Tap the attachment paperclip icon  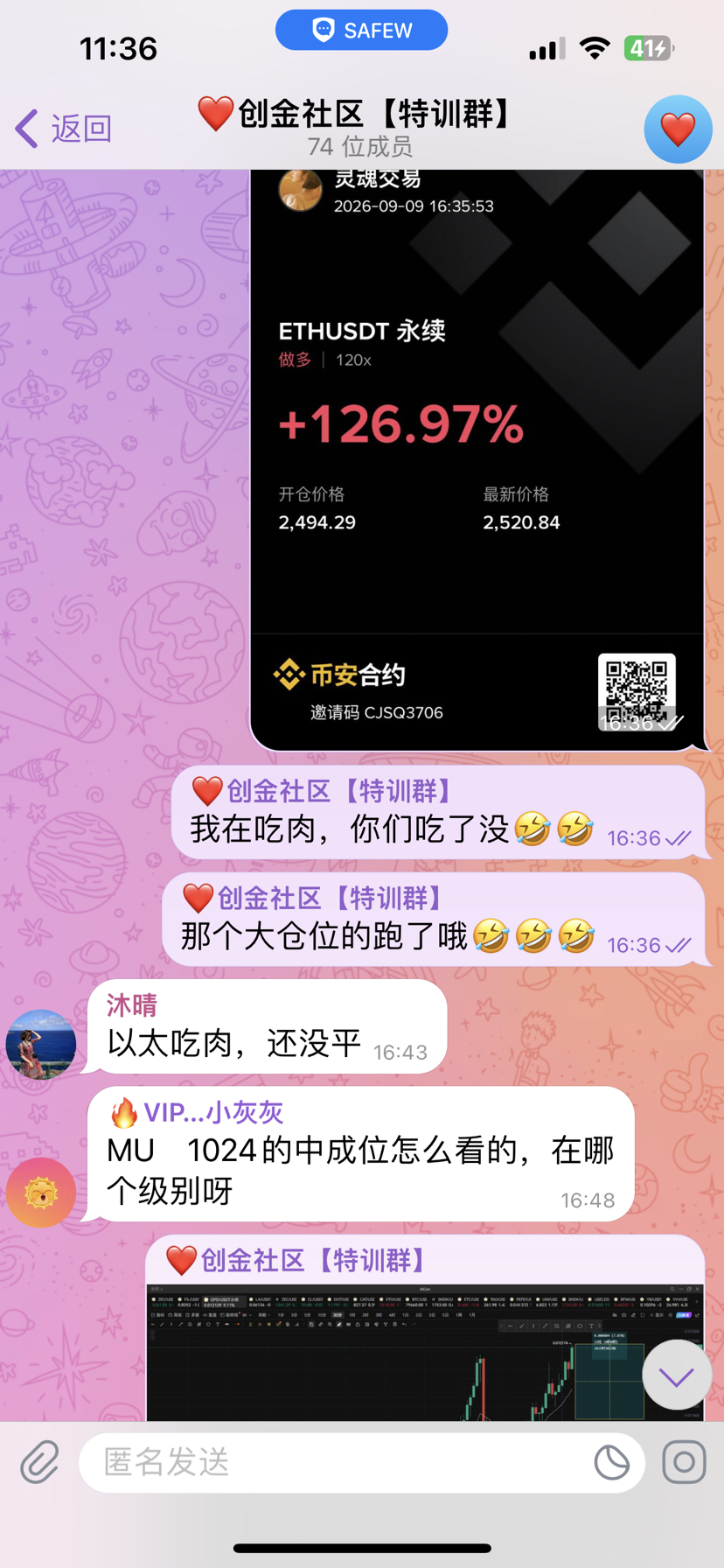(39, 1462)
